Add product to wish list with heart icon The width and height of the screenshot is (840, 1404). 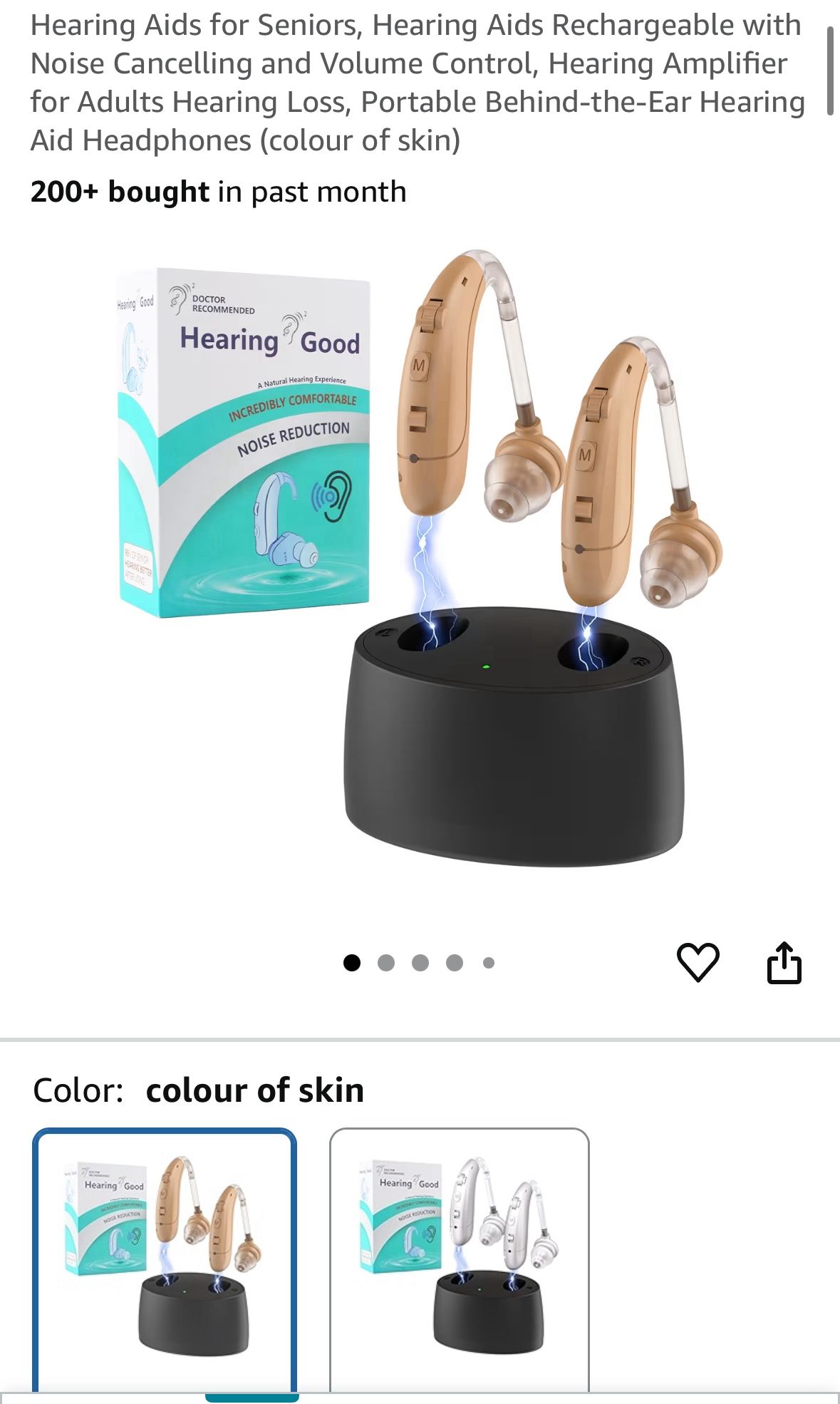(698, 962)
